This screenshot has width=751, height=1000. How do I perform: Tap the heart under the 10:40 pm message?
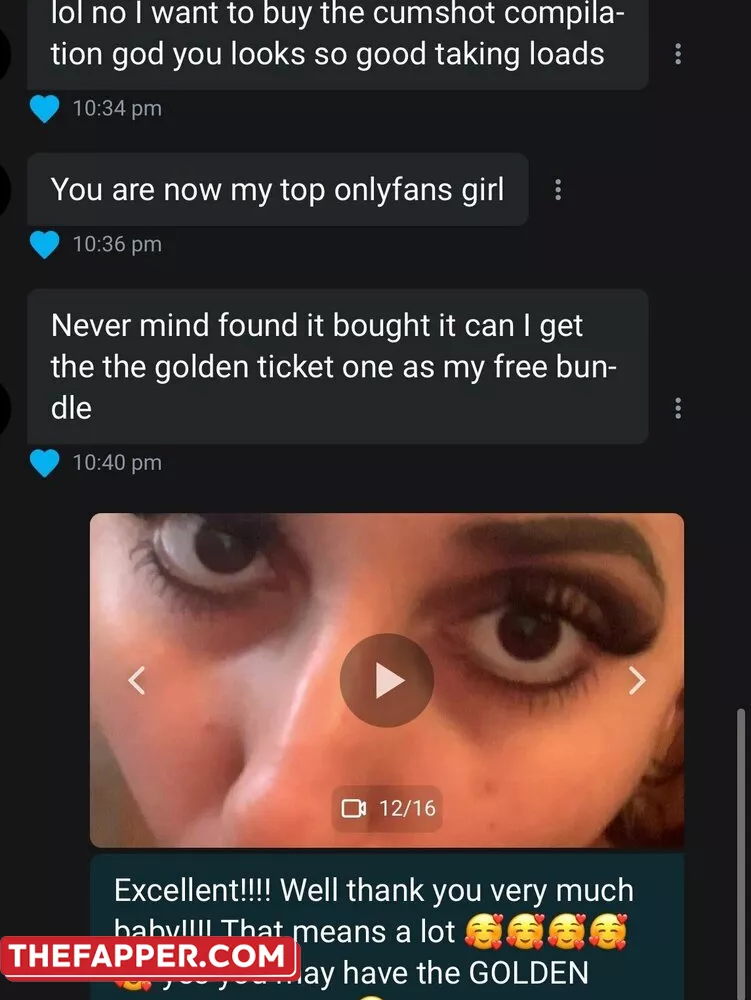pos(45,462)
